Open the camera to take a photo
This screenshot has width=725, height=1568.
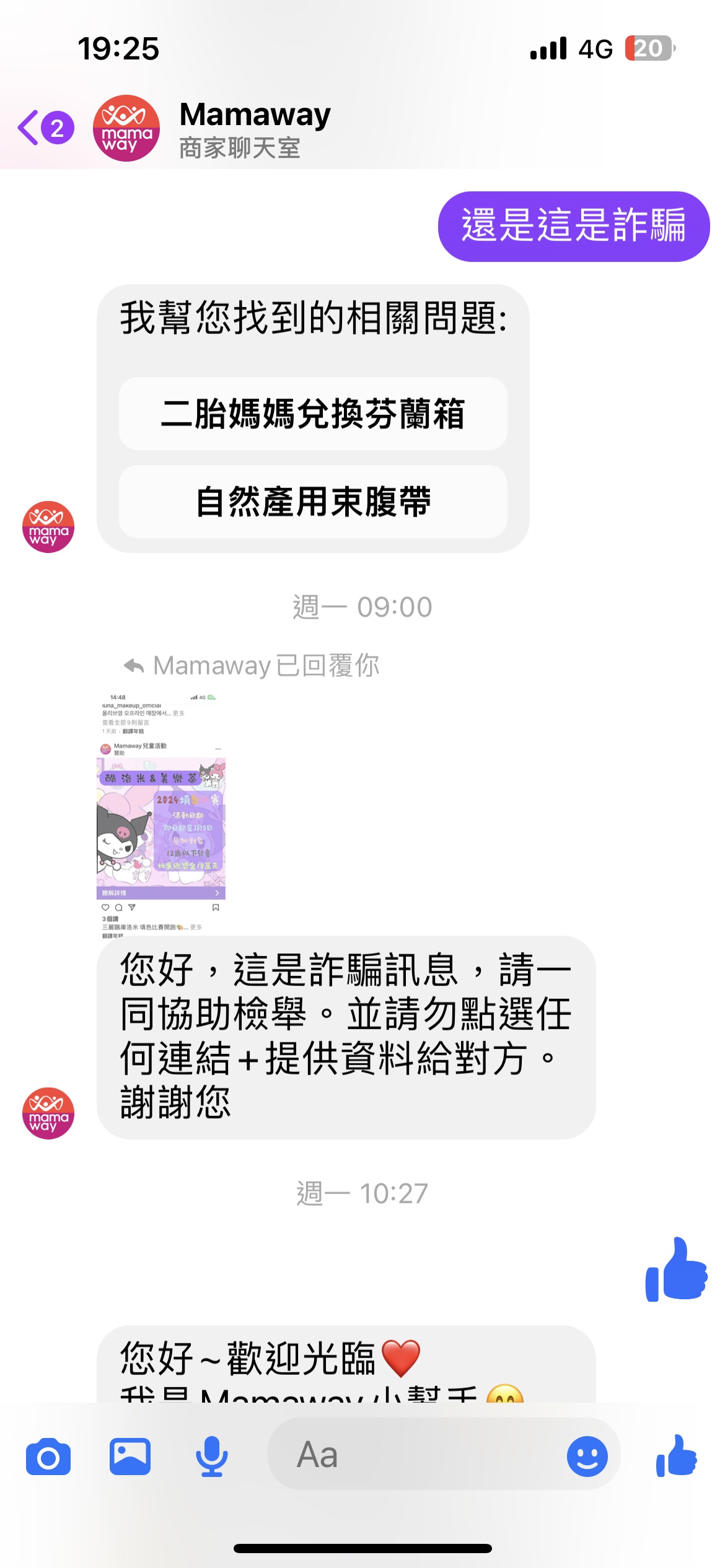point(48,1457)
